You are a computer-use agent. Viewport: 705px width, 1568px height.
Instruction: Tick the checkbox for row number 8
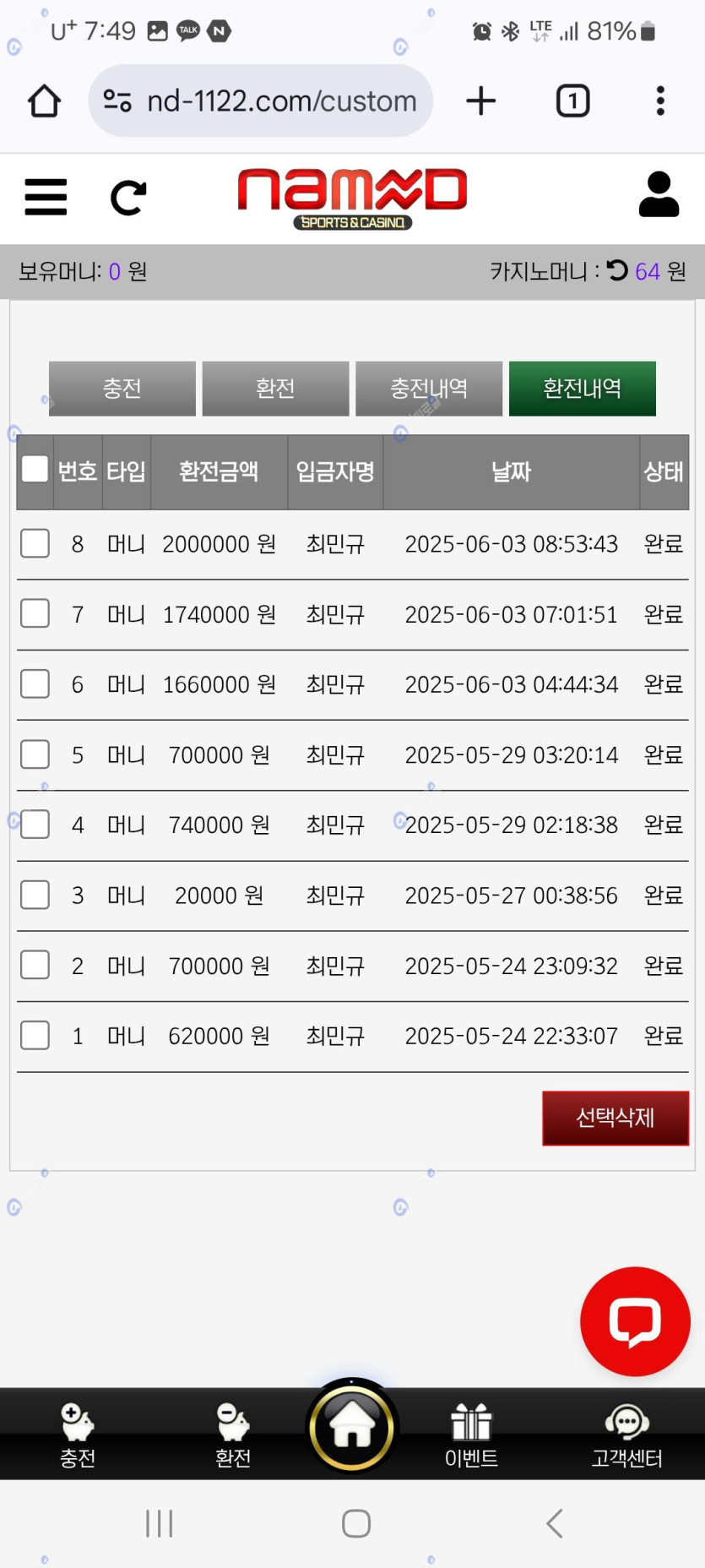click(35, 543)
